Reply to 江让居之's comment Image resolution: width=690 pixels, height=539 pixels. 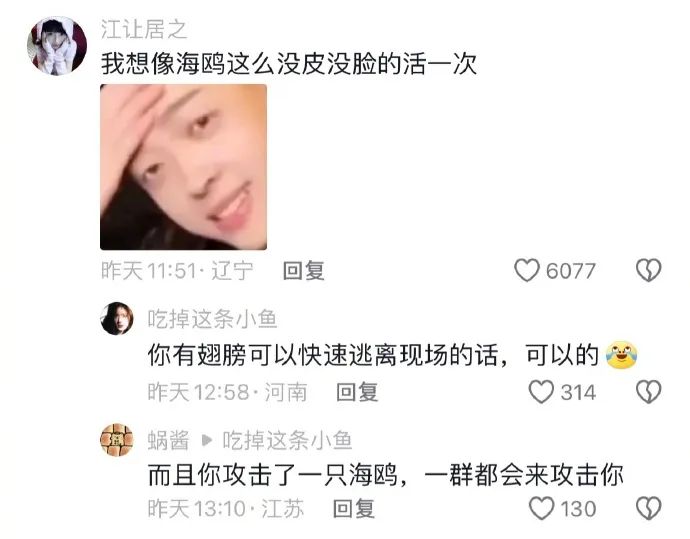[x=303, y=271]
